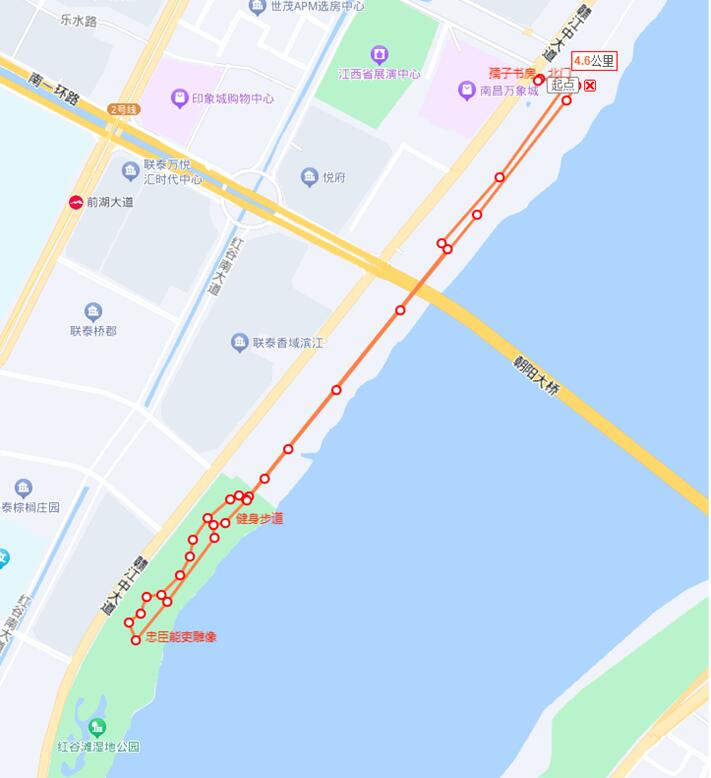
Task: Open the 联泰万悦汇时代中心 place marker
Action: [130, 171]
